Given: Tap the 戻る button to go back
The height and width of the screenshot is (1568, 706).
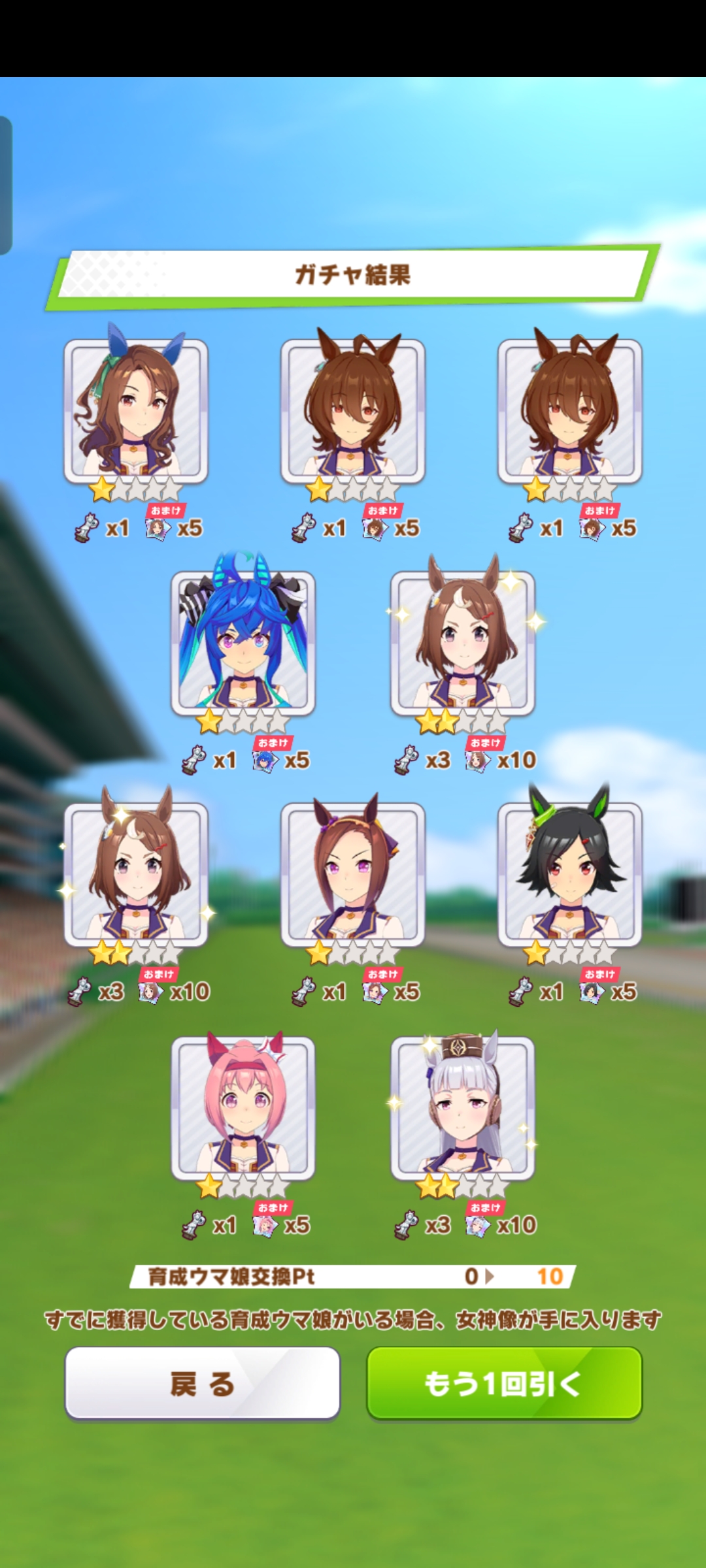Looking at the screenshot, I should coord(202,1383).
